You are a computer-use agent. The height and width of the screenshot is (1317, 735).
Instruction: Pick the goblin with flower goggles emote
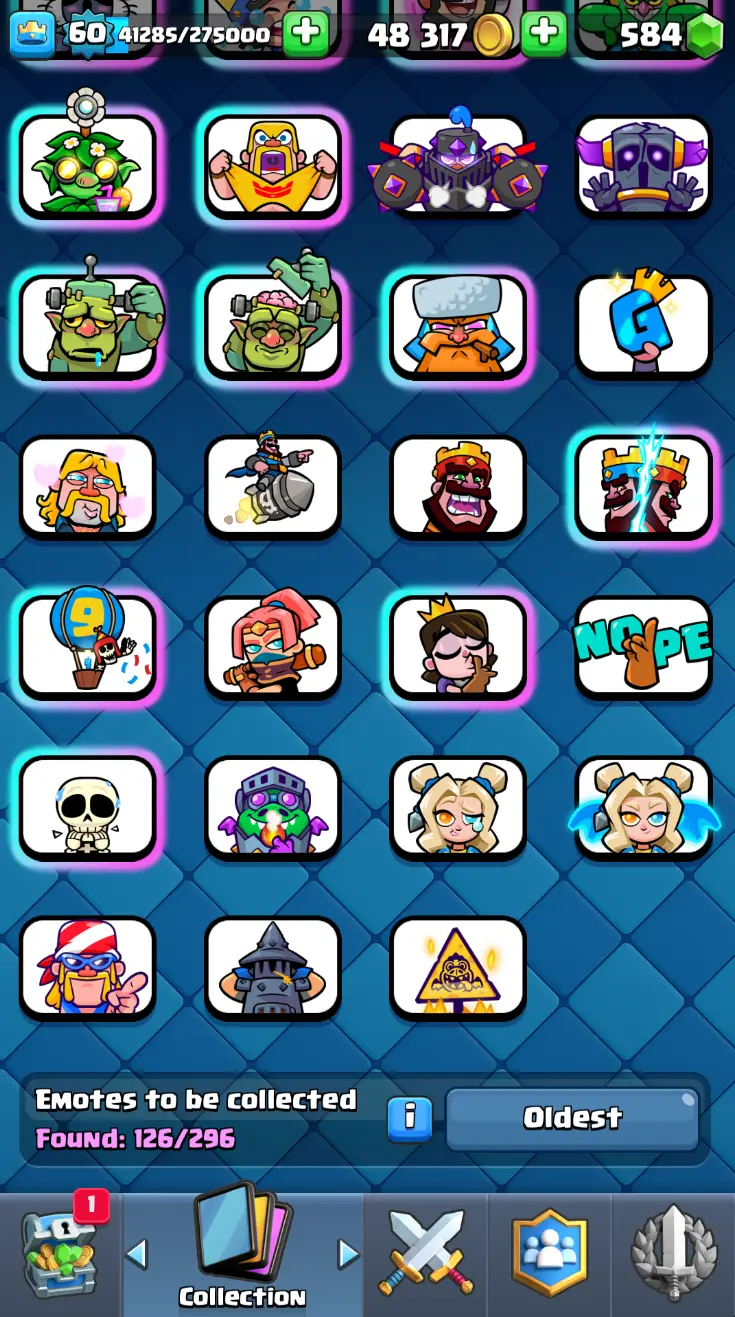click(88, 167)
